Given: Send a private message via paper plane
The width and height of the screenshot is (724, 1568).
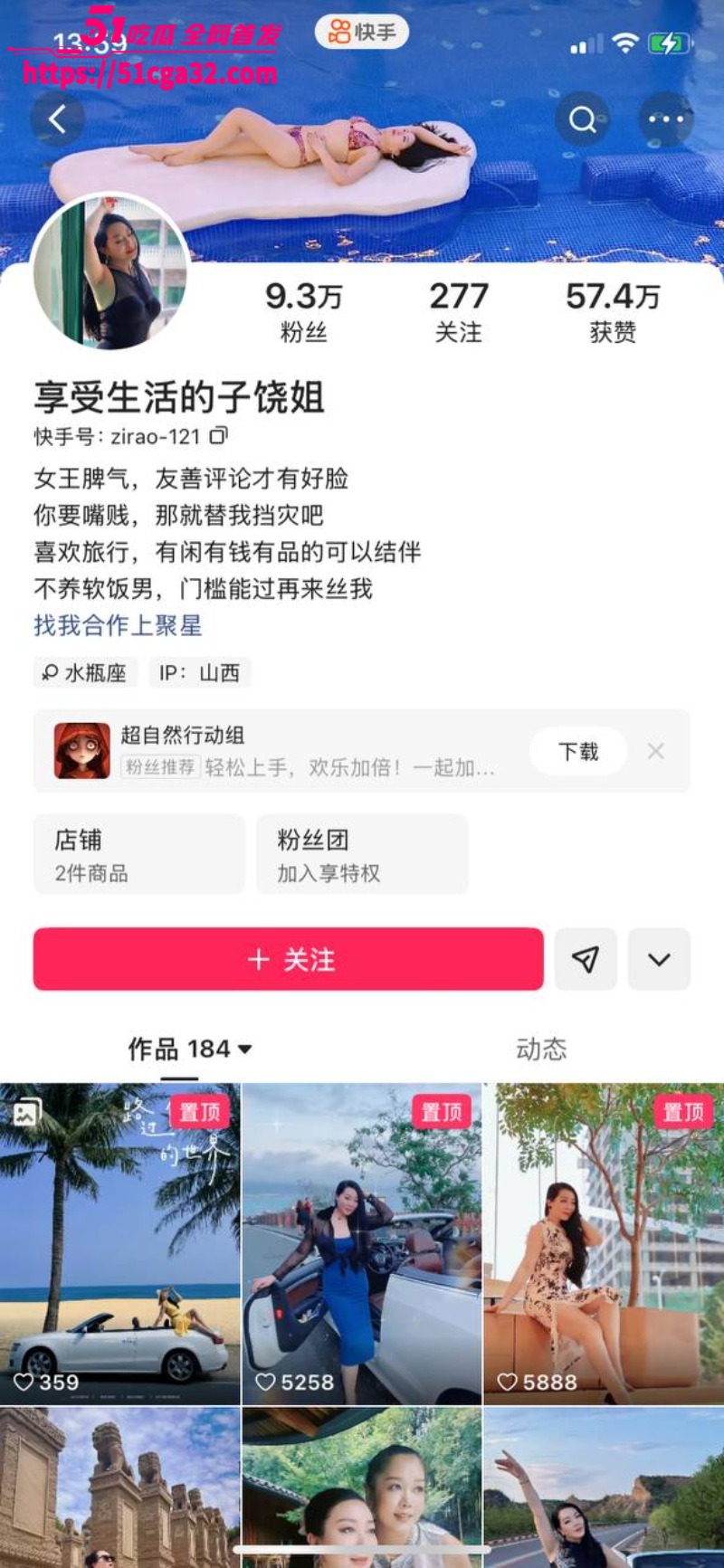Looking at the screenshot, I should click(586, 959).
